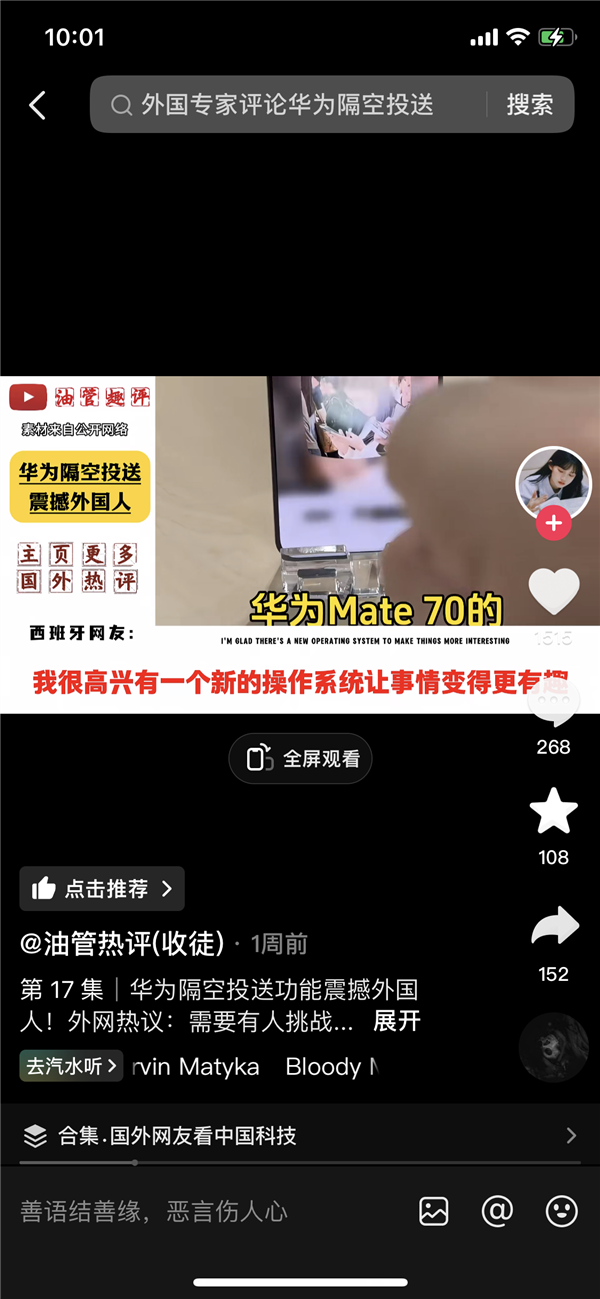600x1299 pixels.
Task: Go back using the back arrow
Action: click(38, 105)
